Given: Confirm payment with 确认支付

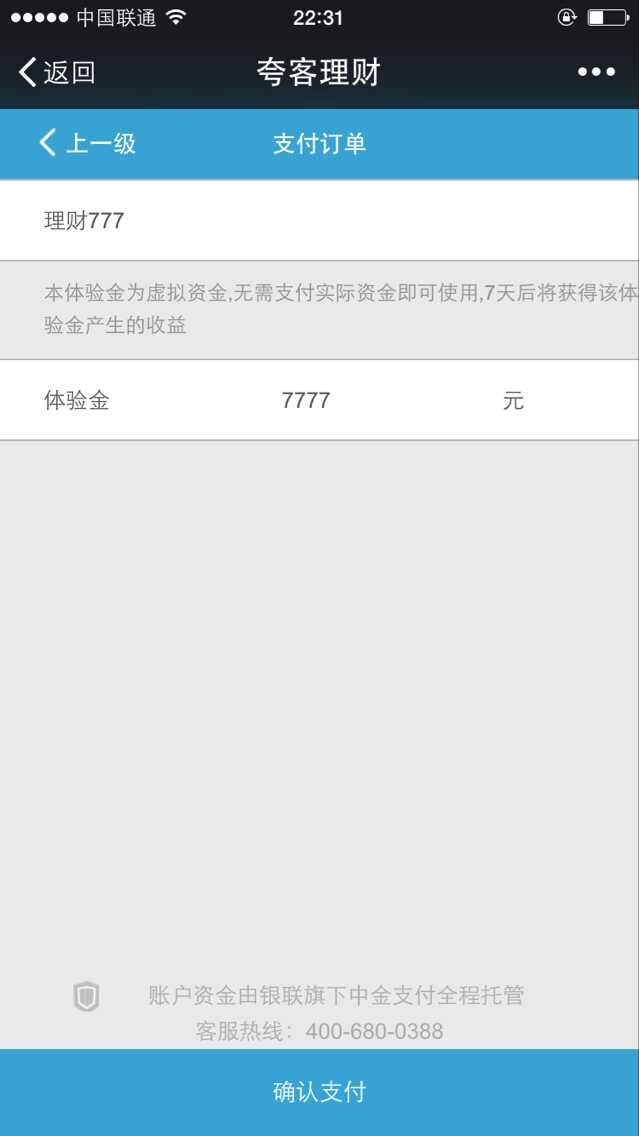Looking at the screenshot, I should pos(319,1091).
